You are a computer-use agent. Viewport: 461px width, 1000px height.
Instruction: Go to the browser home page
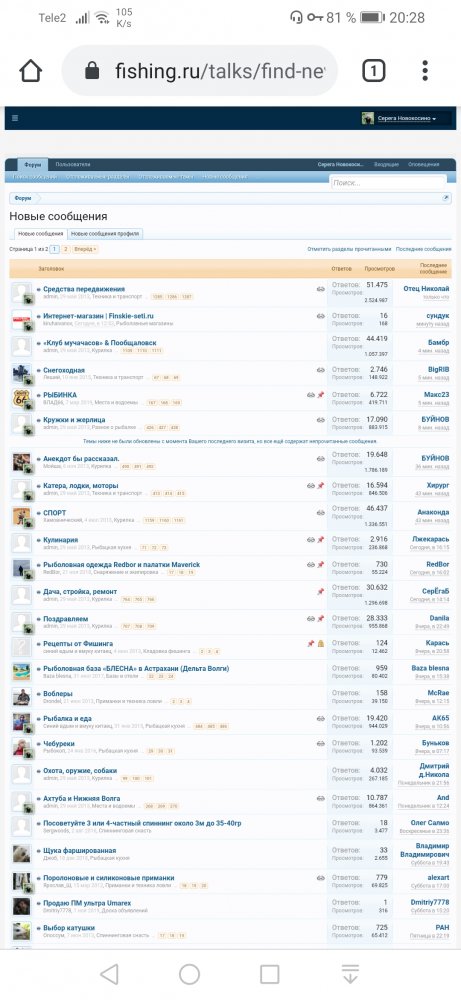pyautogui.click(x=31, y=71)
